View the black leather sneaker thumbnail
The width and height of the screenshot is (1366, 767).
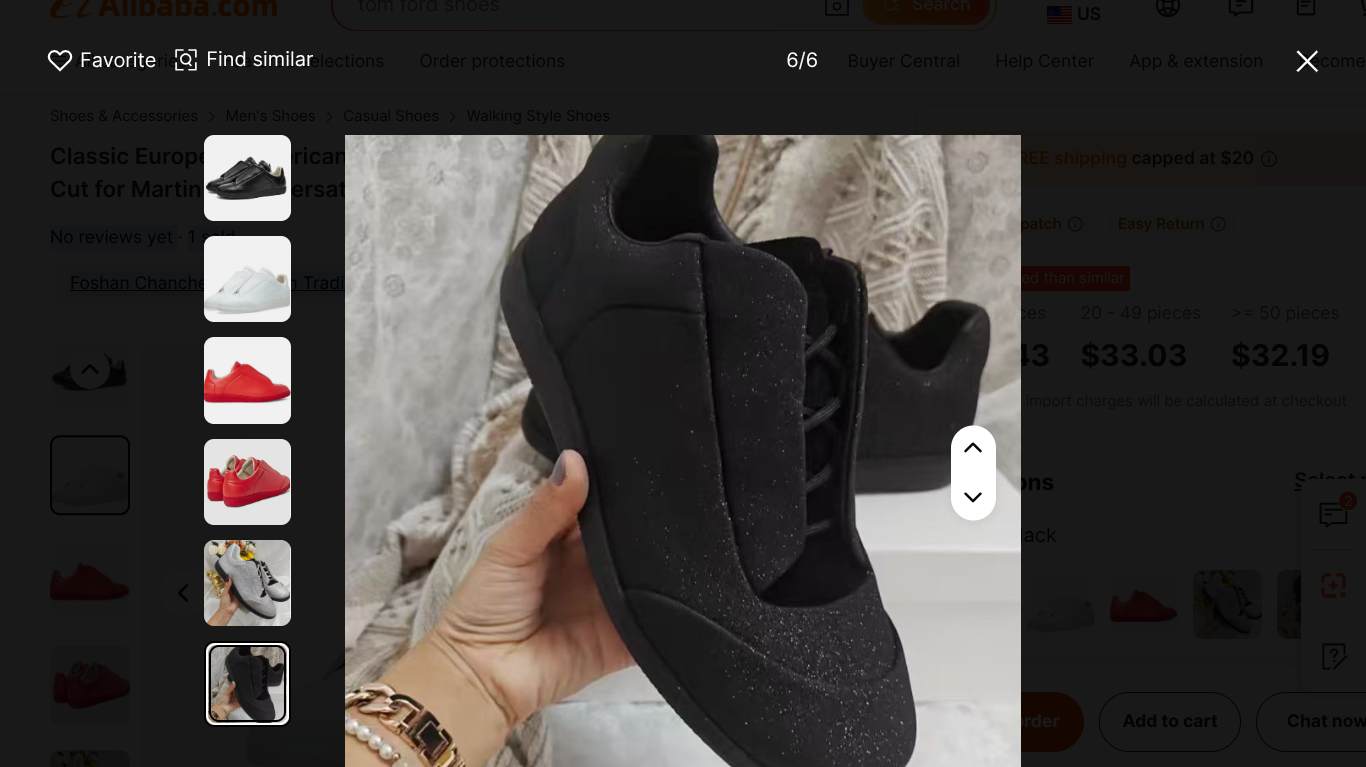(x=247, y=178)
